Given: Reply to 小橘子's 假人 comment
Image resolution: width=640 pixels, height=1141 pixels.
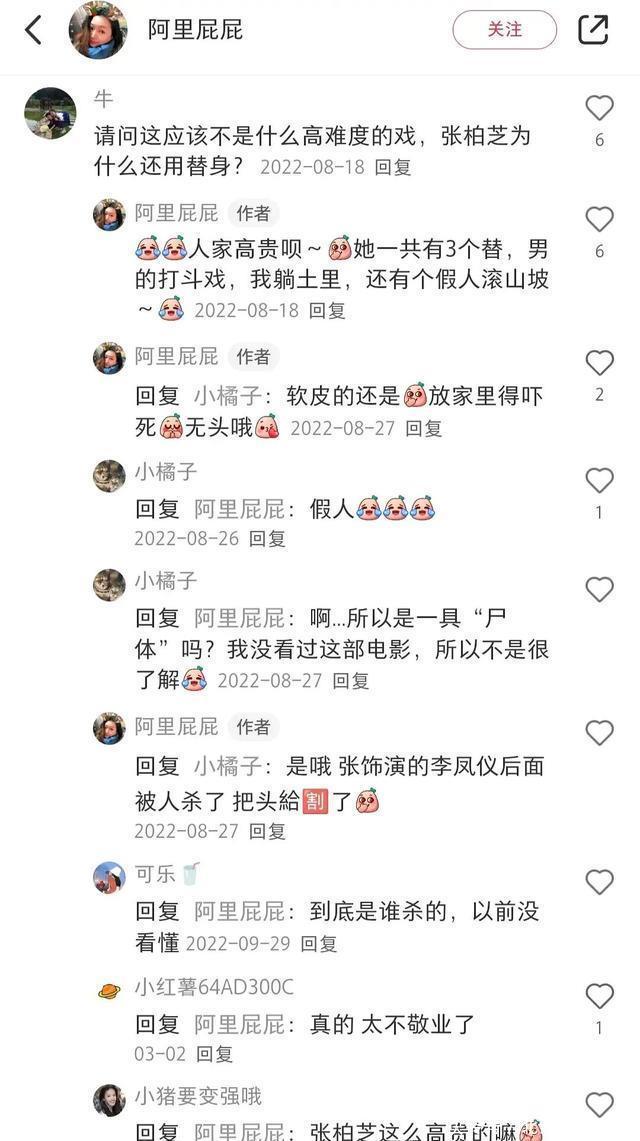Looking at the screenshot, I should pyautogui.click(x=267, y=538).
